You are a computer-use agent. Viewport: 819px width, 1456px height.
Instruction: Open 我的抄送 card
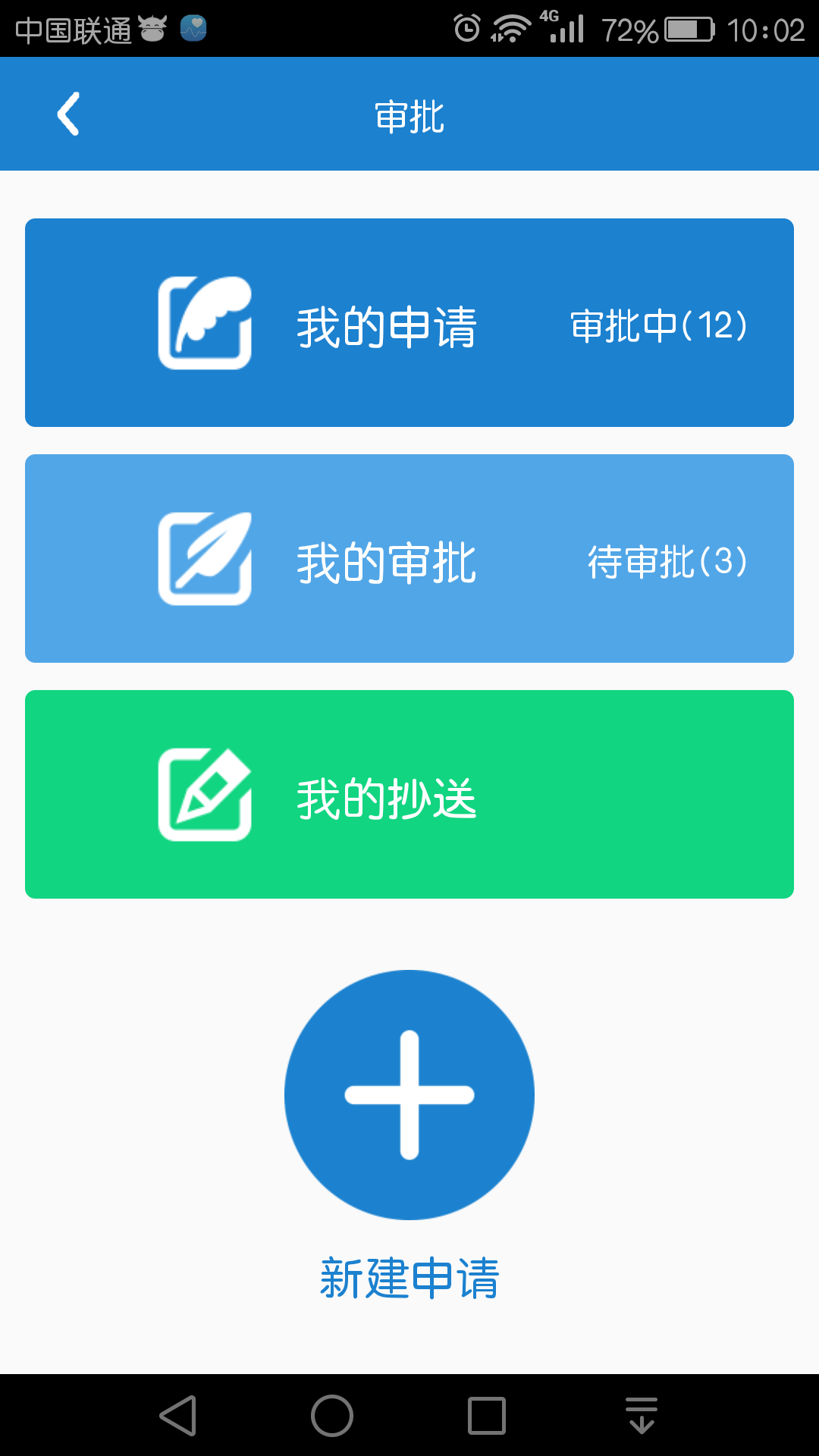tap(409, 795)
